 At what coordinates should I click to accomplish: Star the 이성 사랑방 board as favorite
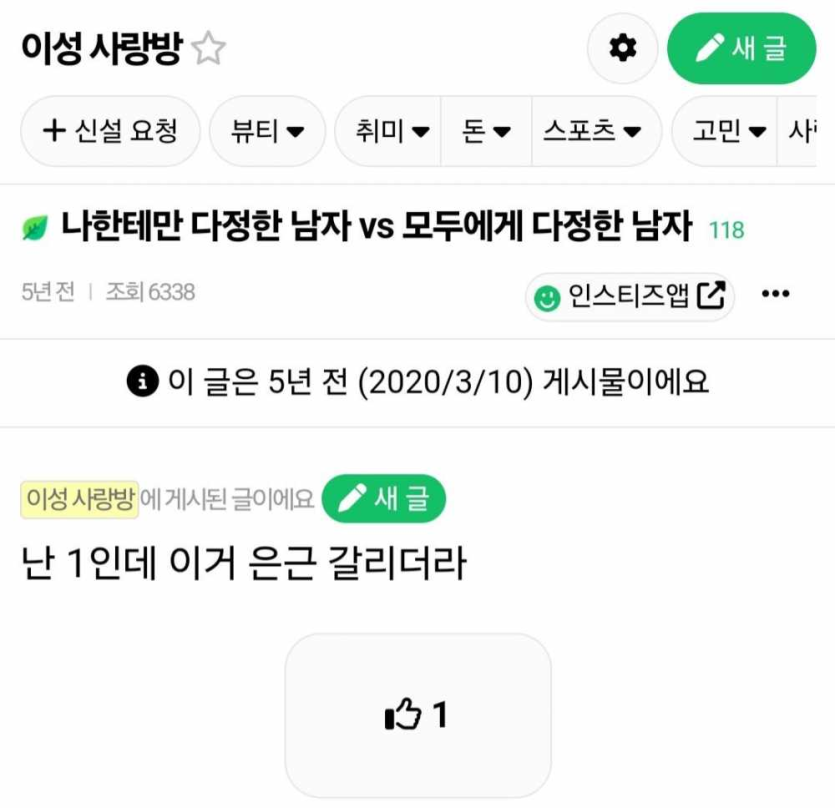click(x=208, y=49)
